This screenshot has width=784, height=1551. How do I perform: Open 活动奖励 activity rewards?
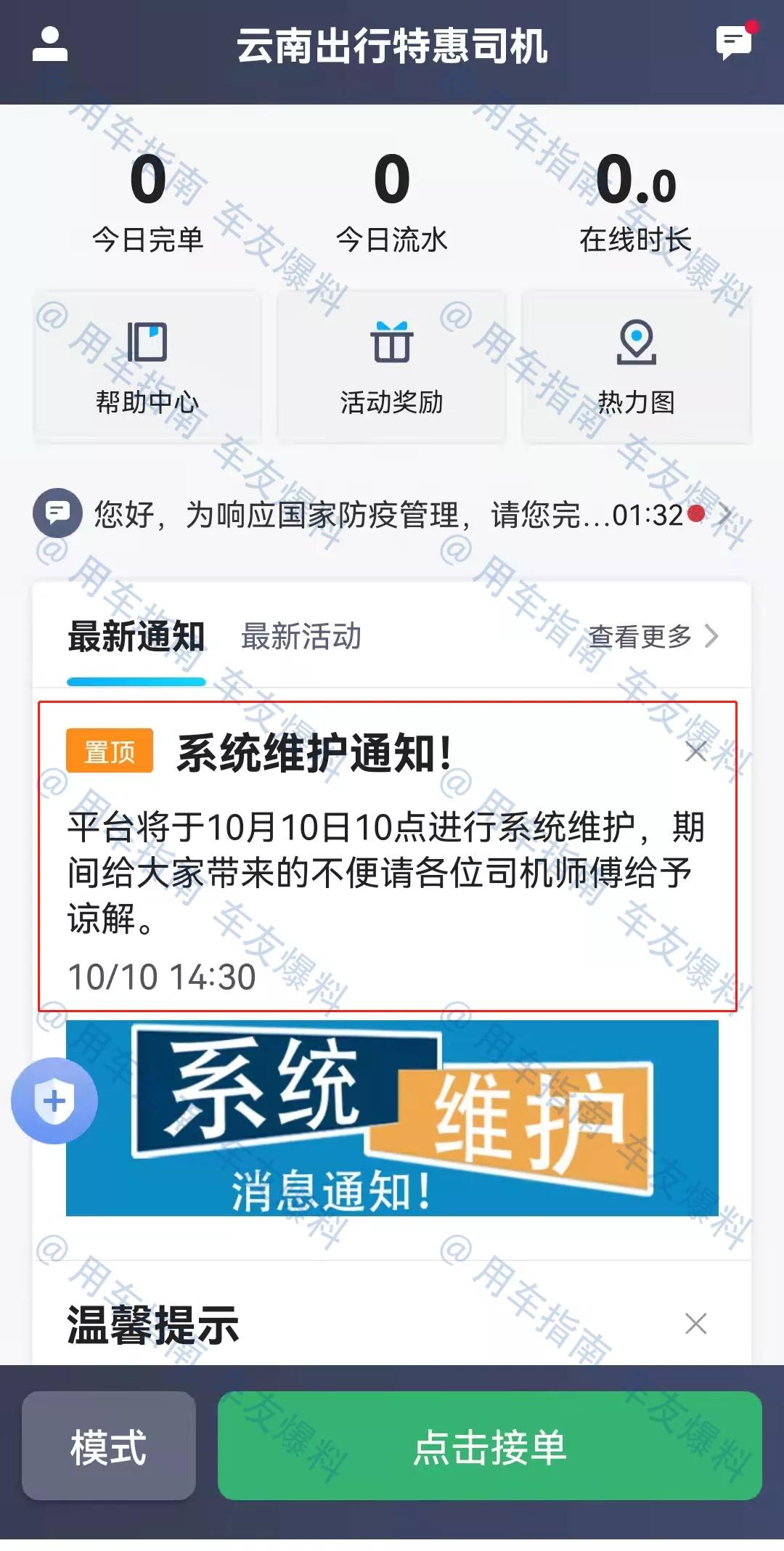click(x=391, y=367)
